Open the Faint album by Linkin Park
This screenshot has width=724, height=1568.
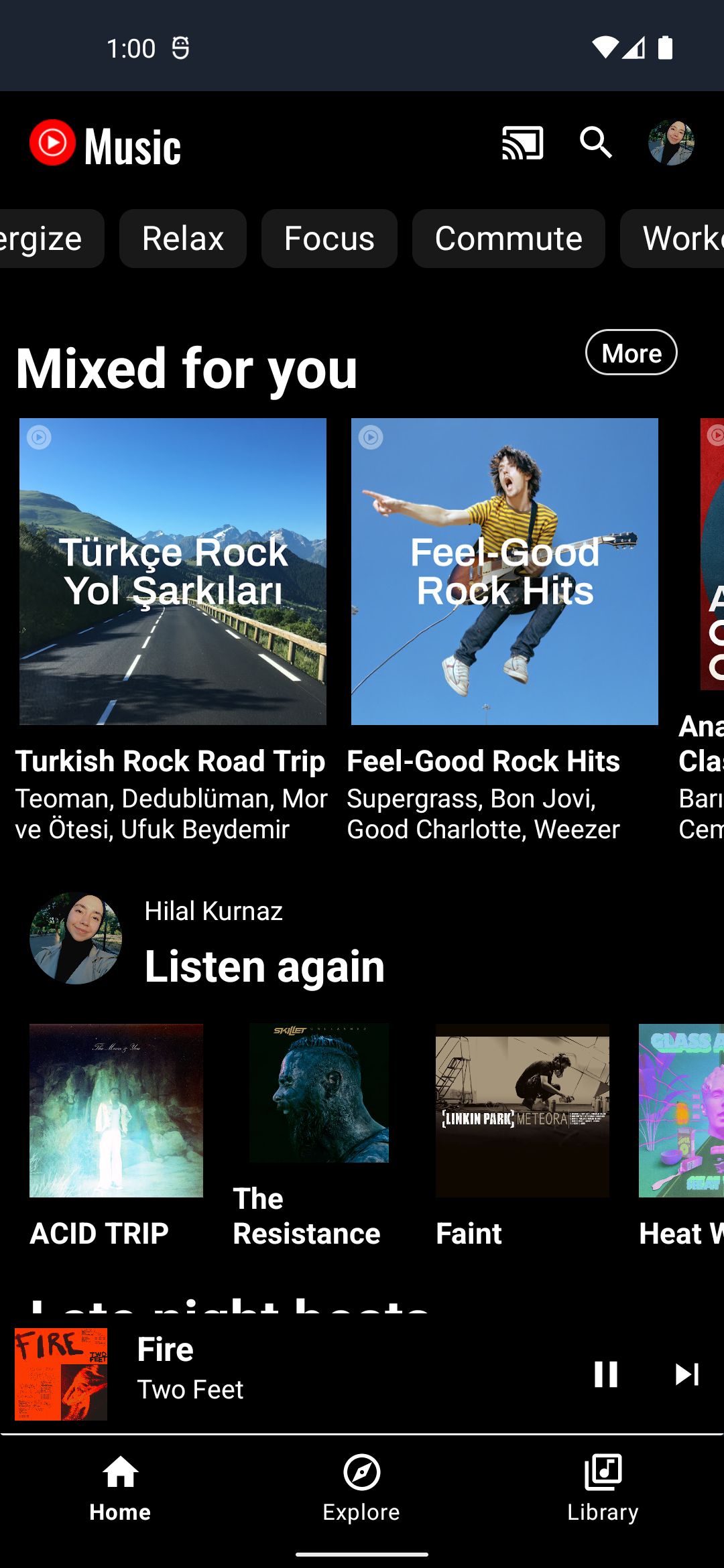click(x=522, y=1112)
